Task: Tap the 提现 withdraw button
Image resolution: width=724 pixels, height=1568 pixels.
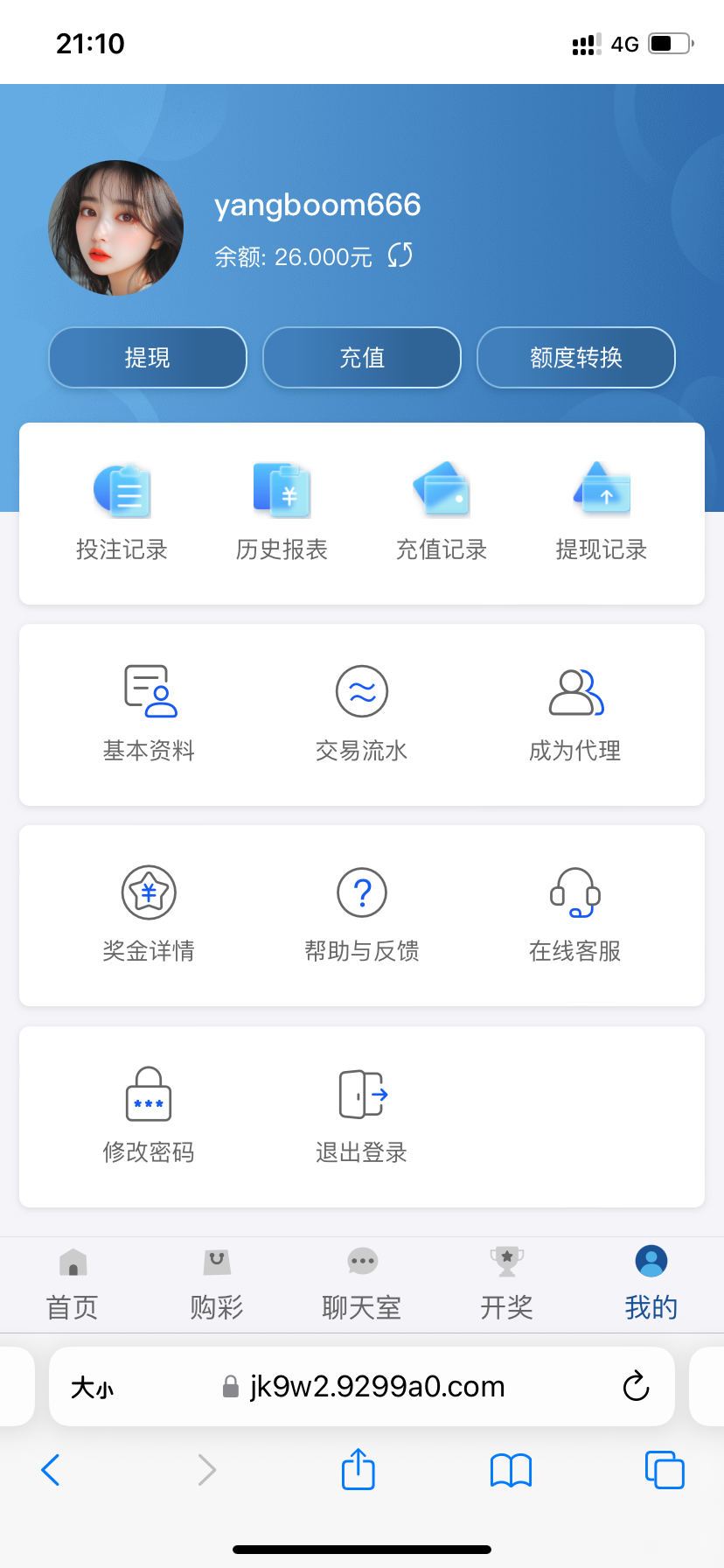Action: tap(148, 357)
